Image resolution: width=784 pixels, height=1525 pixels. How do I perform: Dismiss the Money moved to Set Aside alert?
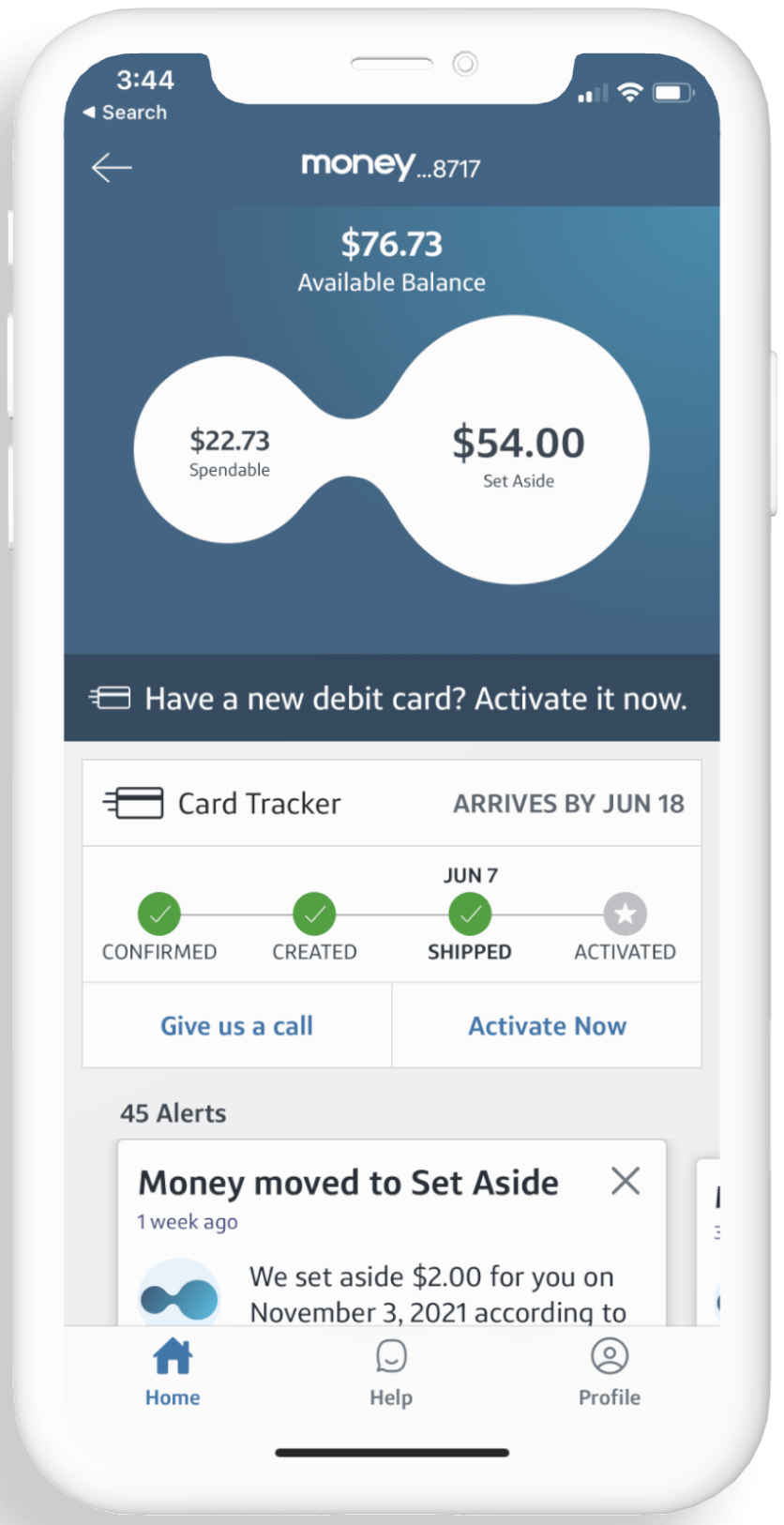(626, 1181)
